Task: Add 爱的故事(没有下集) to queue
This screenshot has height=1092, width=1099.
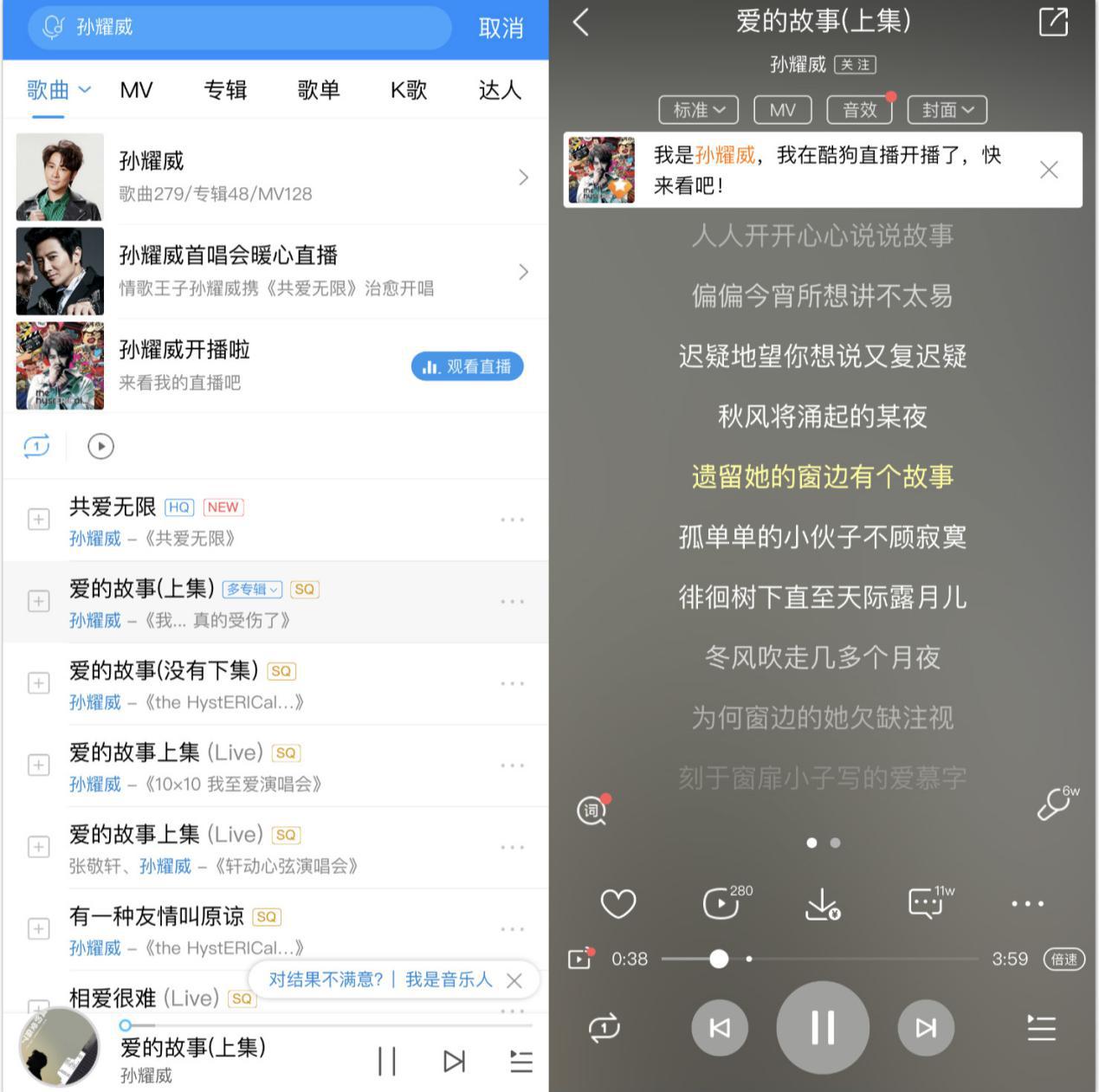Action: point(38,683)
